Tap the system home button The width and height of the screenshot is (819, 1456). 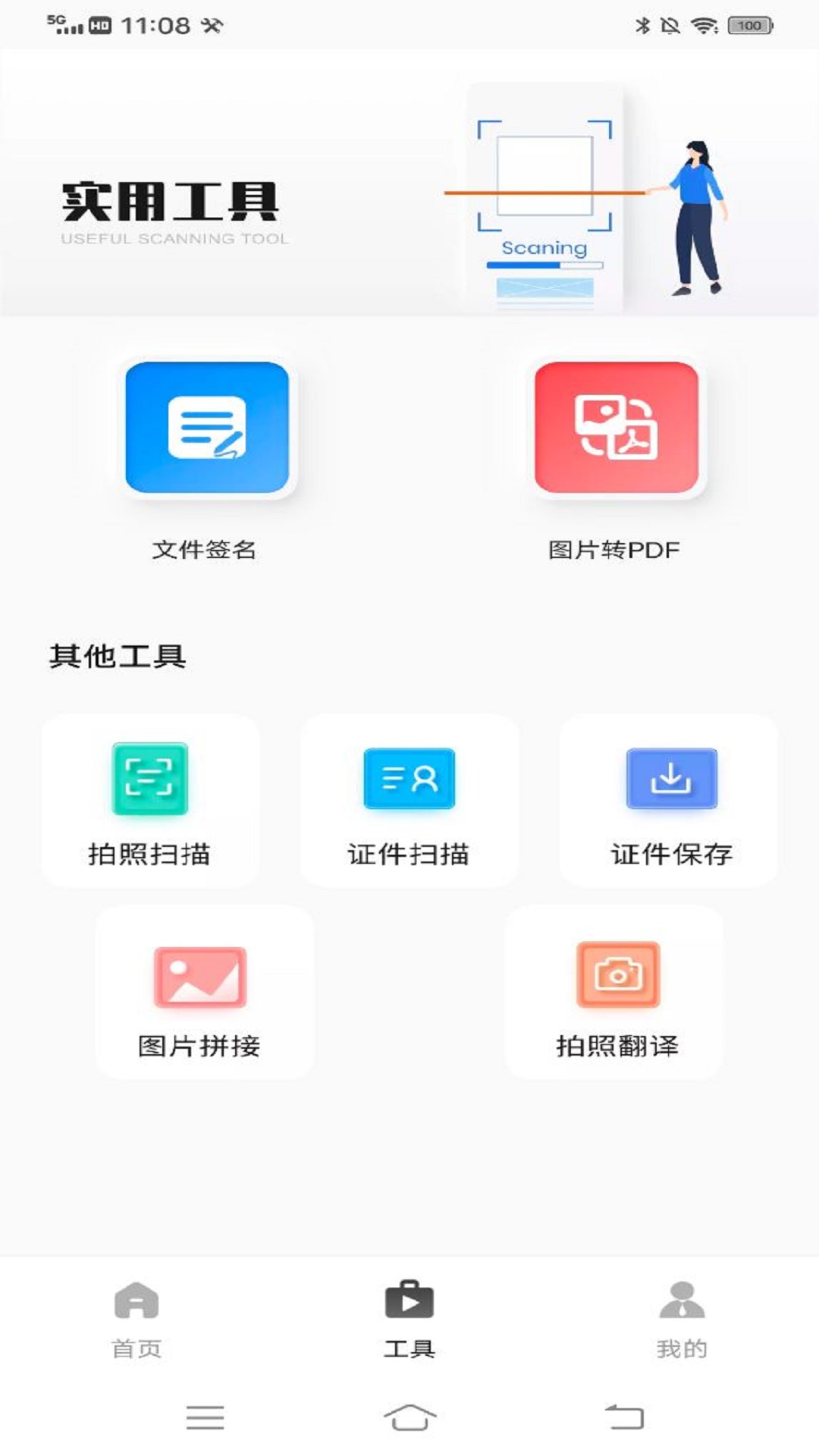coord(409,1417)
